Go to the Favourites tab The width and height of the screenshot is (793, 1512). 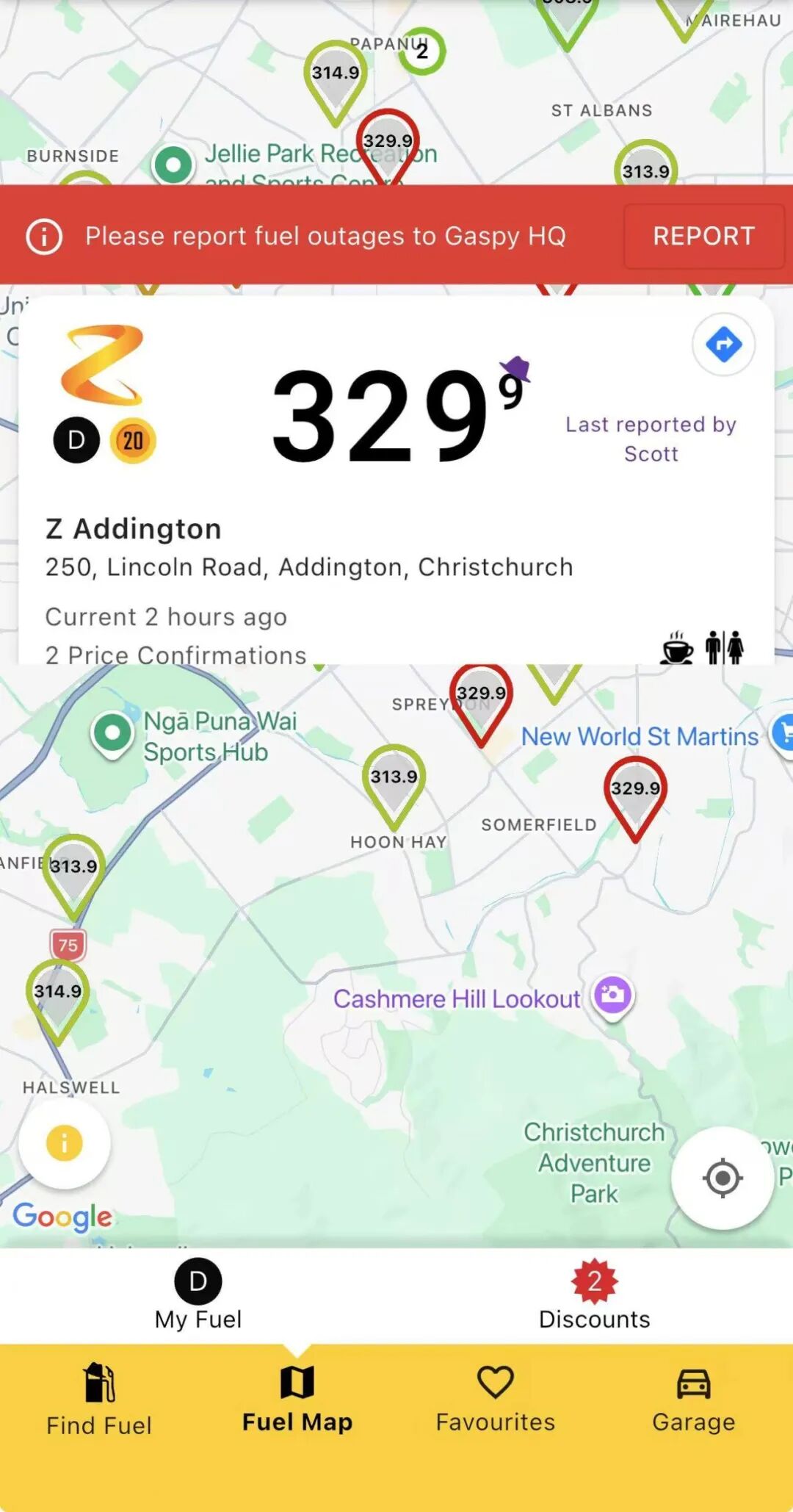tap(496, 1399)
